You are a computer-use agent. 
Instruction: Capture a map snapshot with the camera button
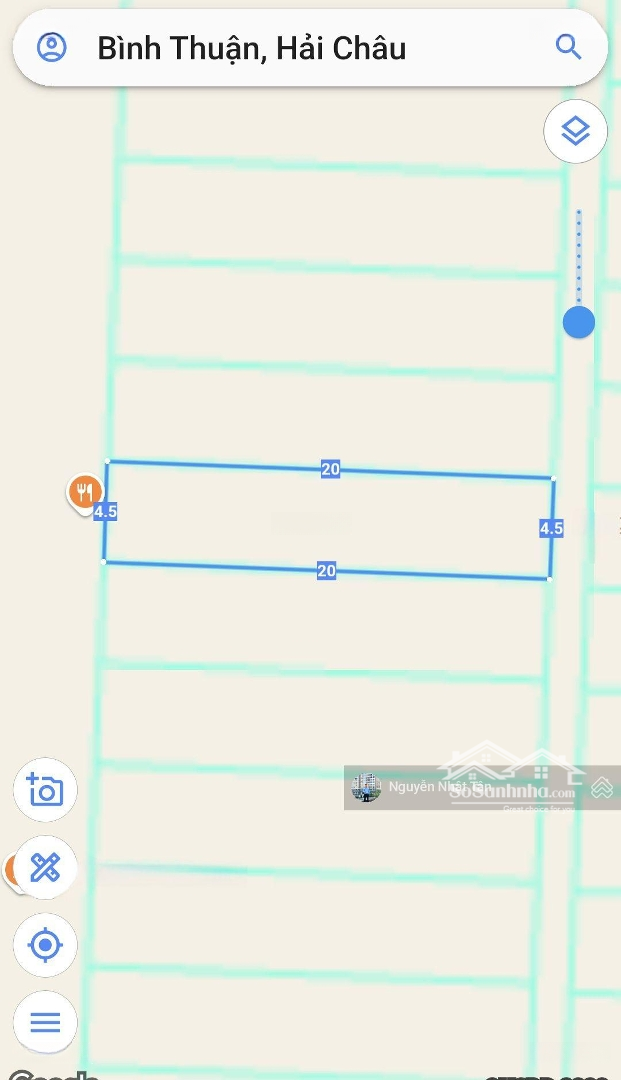pos(45,790)
